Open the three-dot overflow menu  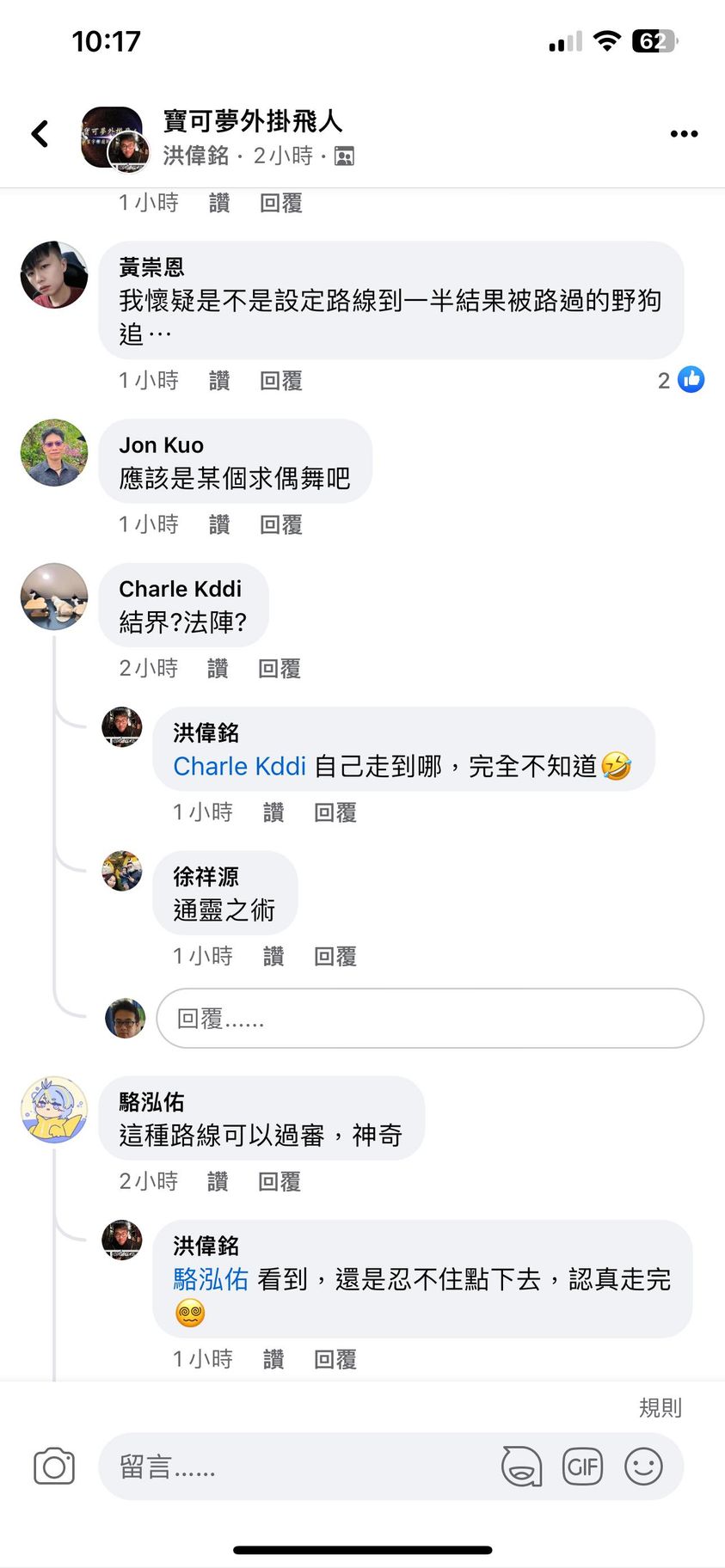click(x=684, y=134)
